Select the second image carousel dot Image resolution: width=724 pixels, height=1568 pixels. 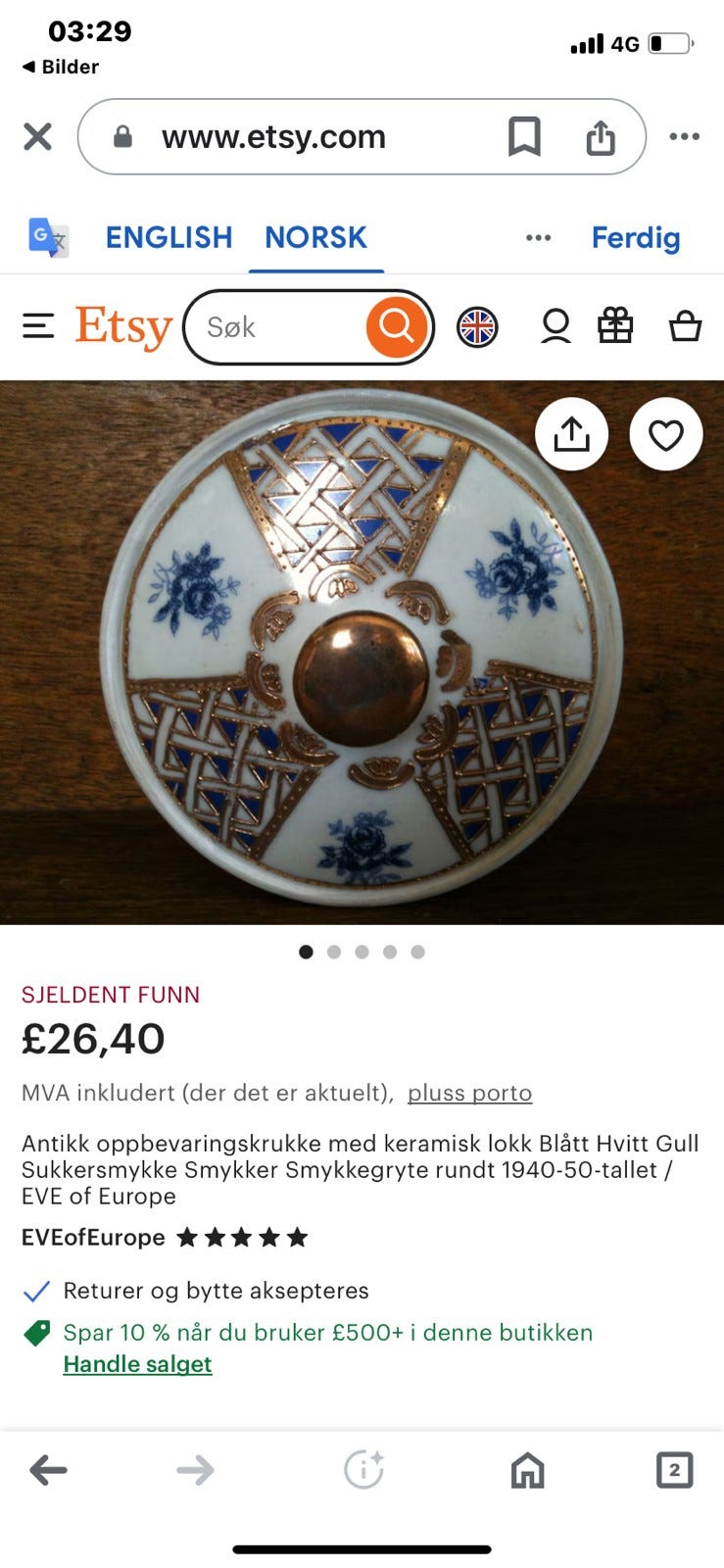pos(334,952)
